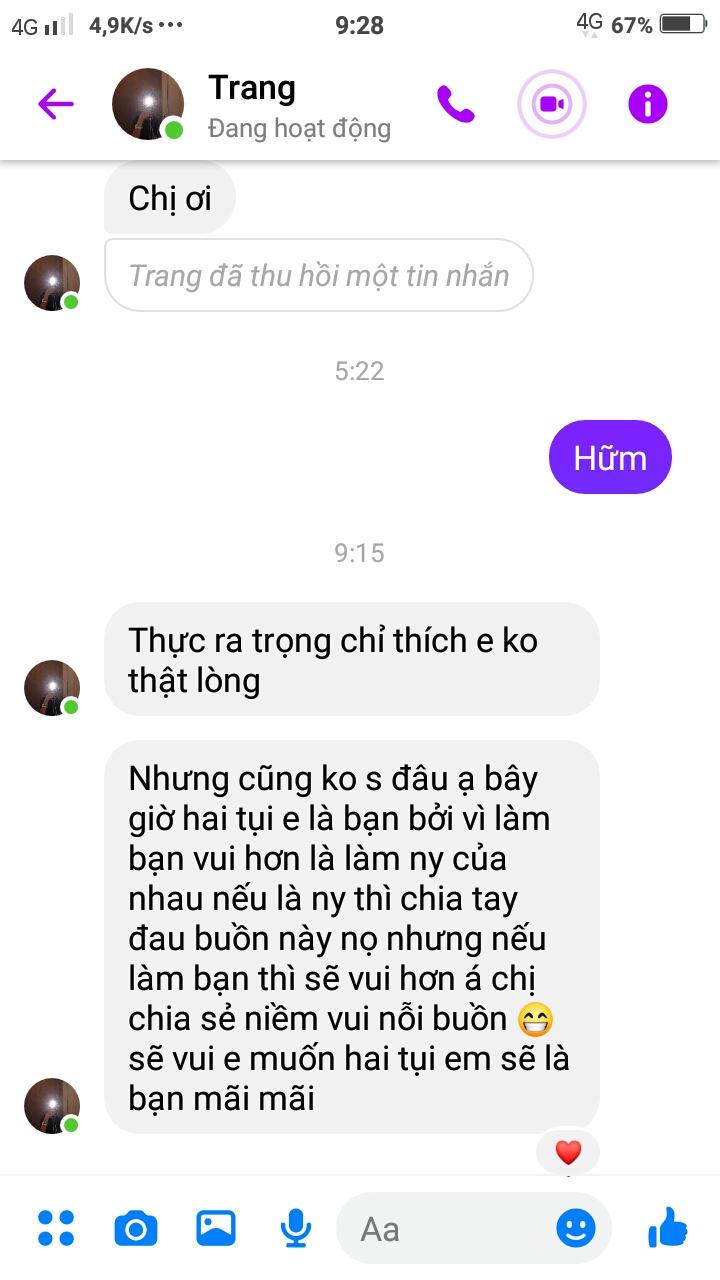Viewport: 720px width, 1280px height.
Task: Record a voice message with the microphone
Action: [x=295, y=1228]
